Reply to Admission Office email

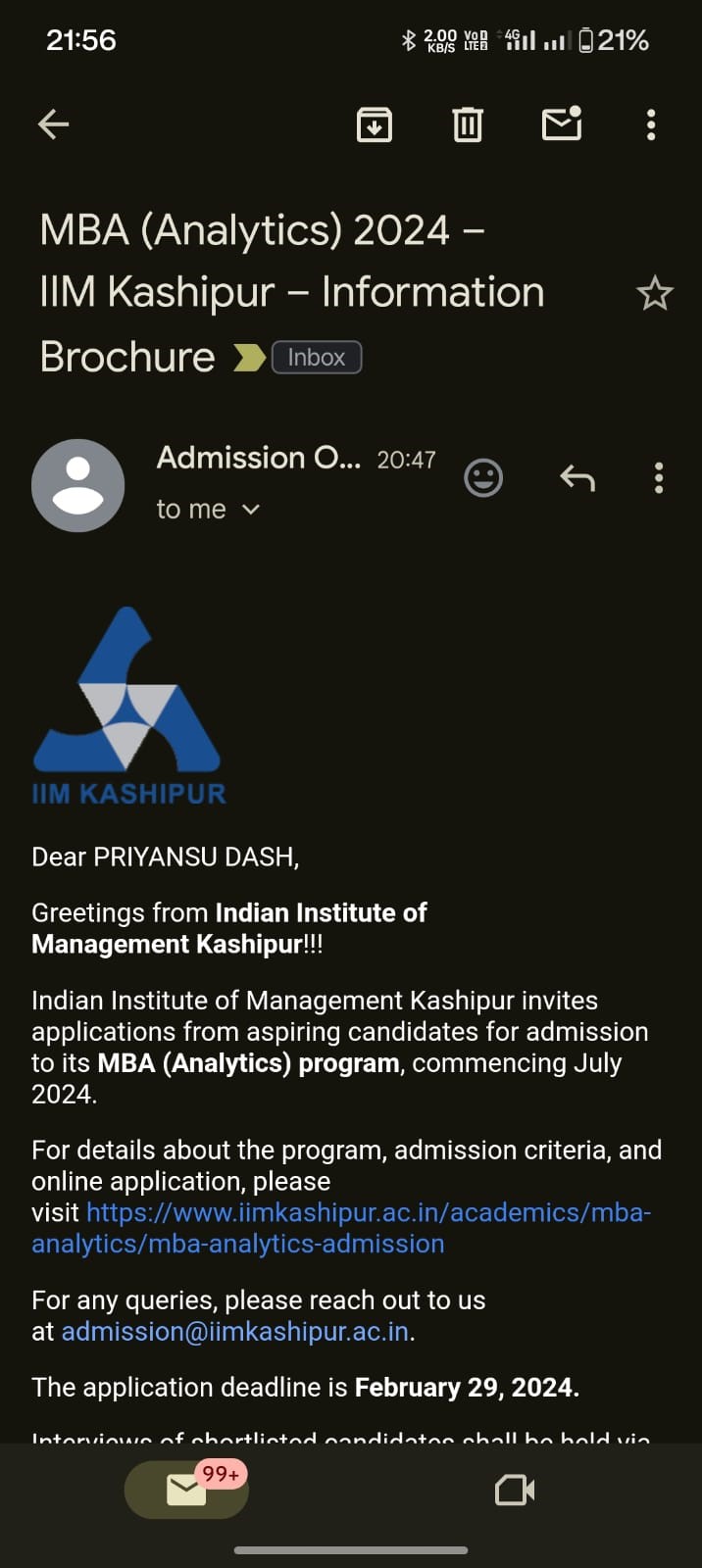coord(577,478)
